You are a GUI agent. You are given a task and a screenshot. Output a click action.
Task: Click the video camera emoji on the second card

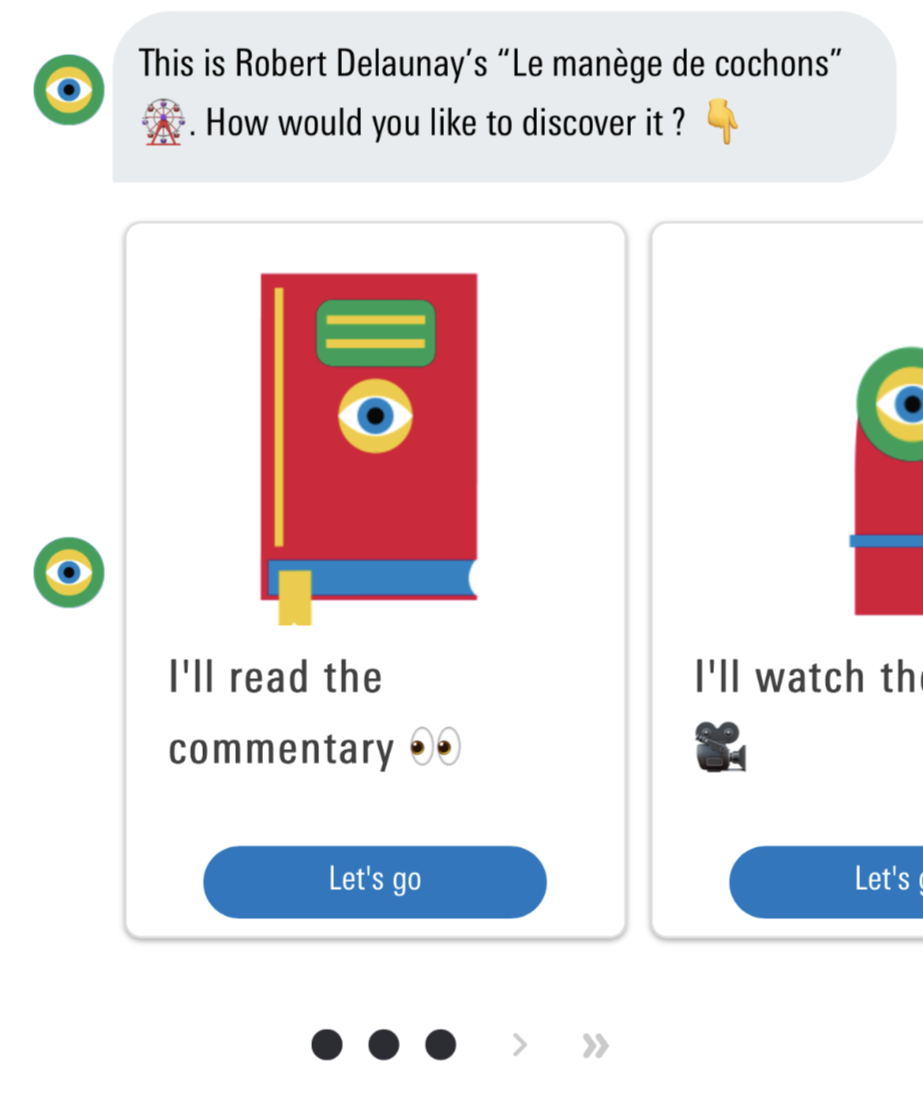721,745
